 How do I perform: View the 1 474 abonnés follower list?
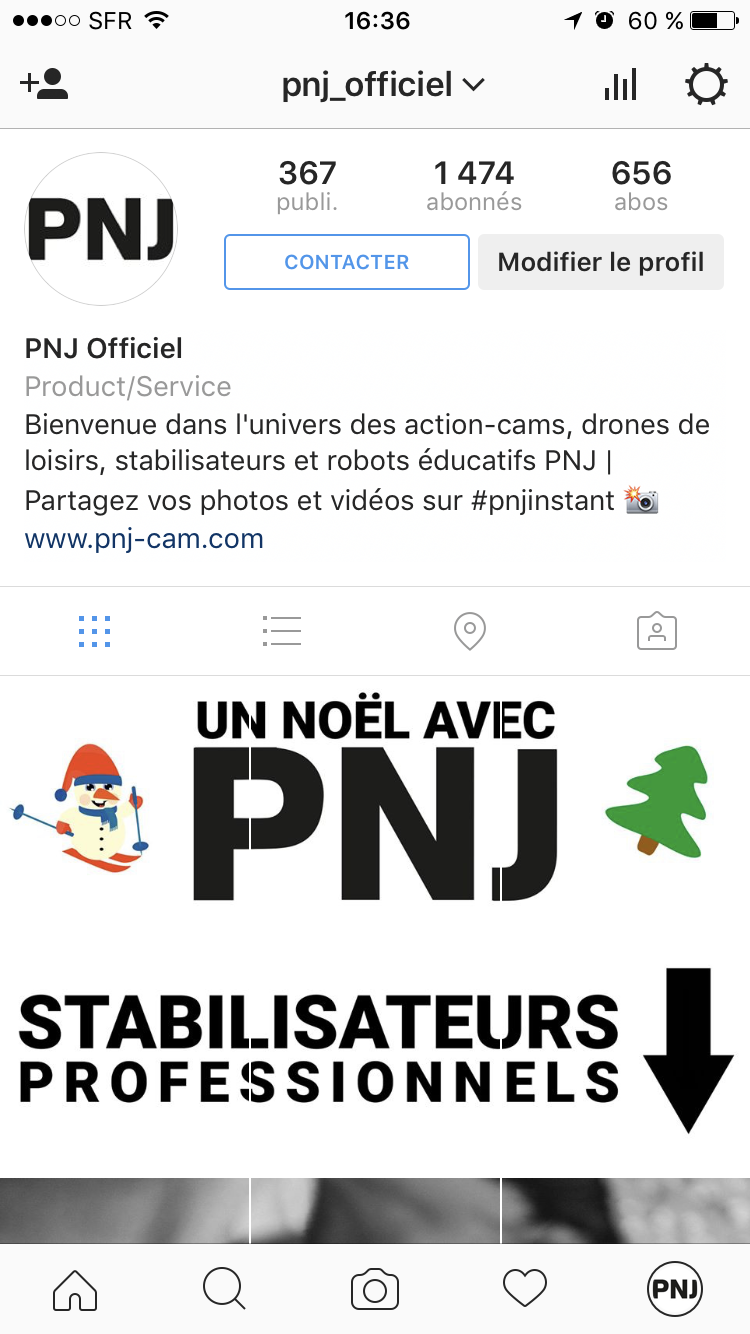(473, 183)
